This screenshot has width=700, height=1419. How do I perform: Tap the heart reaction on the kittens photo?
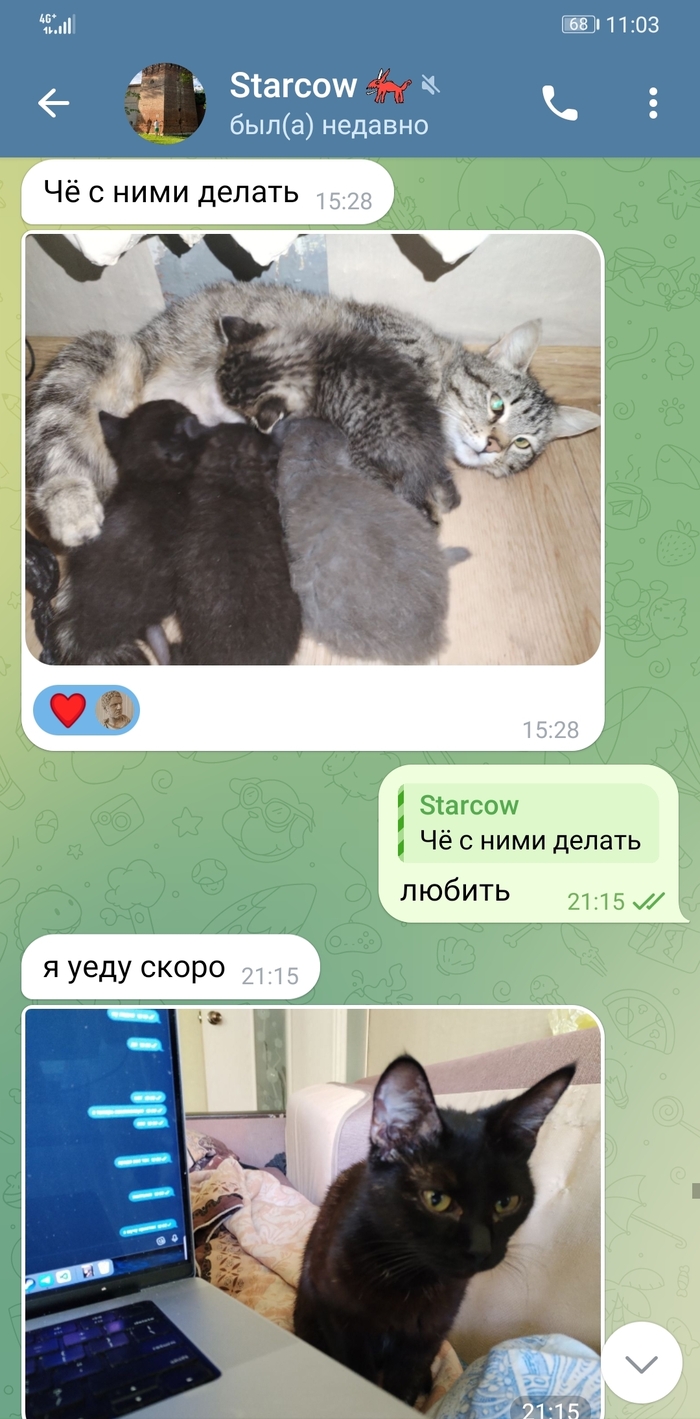69,710
